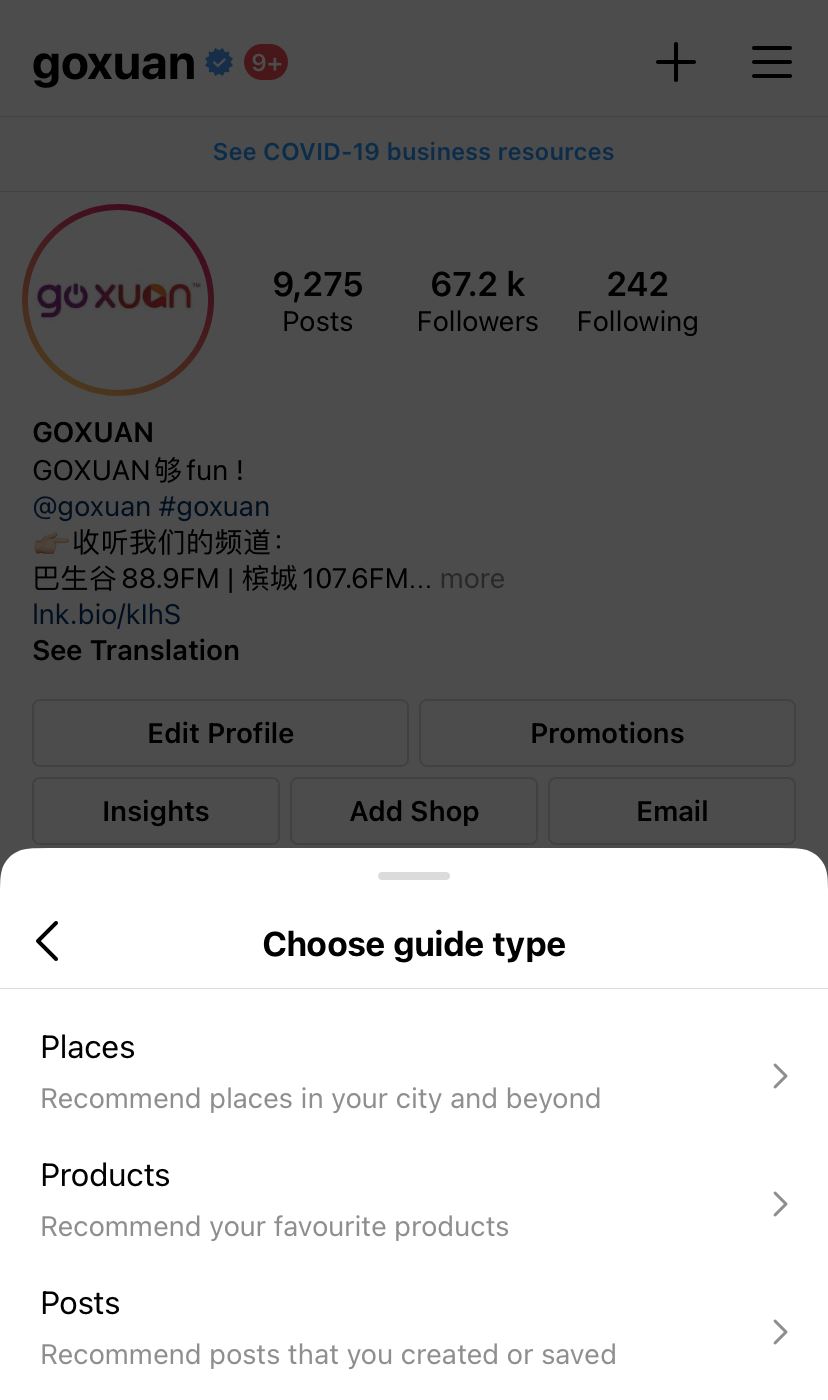Viewport: 828px width, 1400px height.
Task: View the 242 Following list
Action: point(637,300)
